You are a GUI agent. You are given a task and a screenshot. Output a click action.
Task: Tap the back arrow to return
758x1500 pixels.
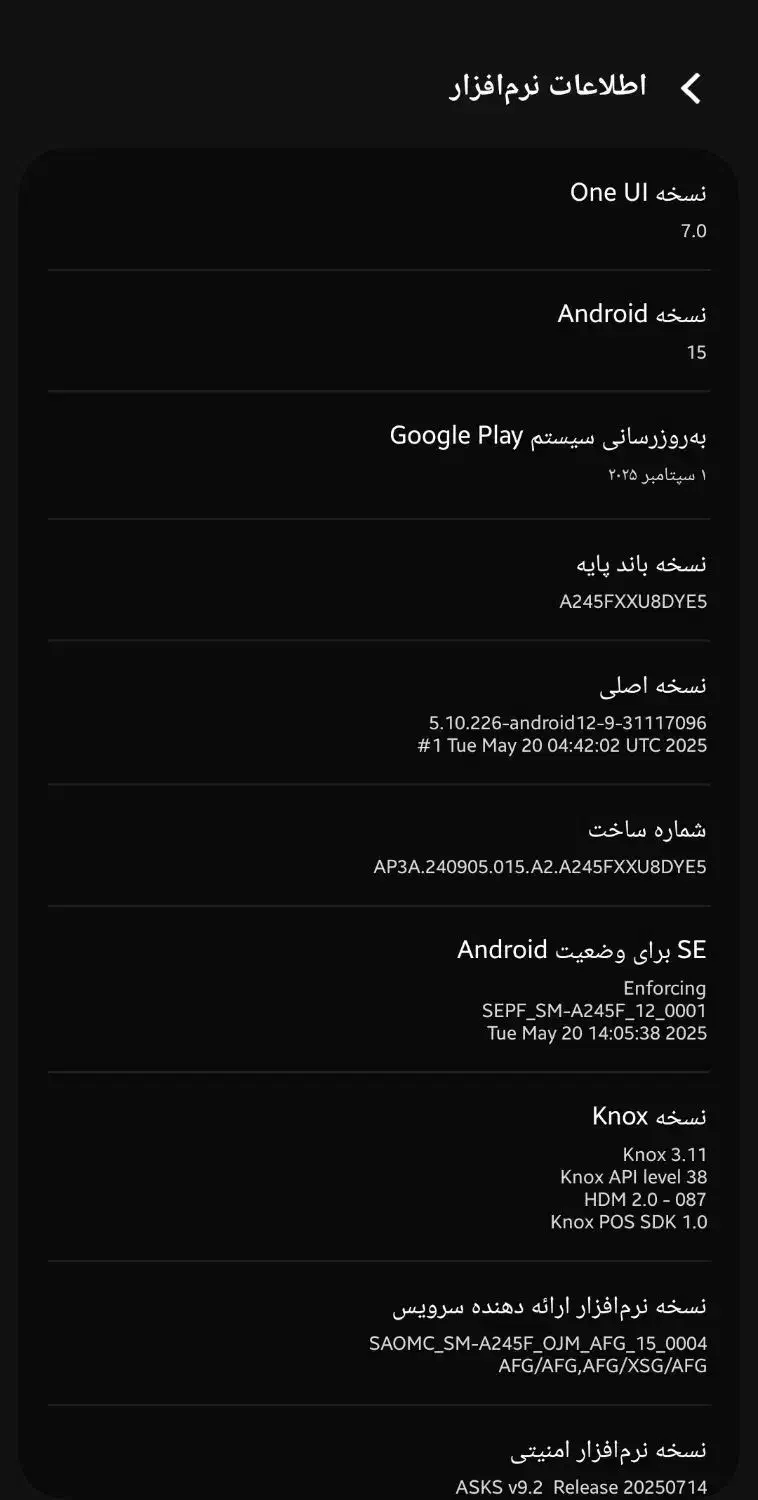click(692, 86)
